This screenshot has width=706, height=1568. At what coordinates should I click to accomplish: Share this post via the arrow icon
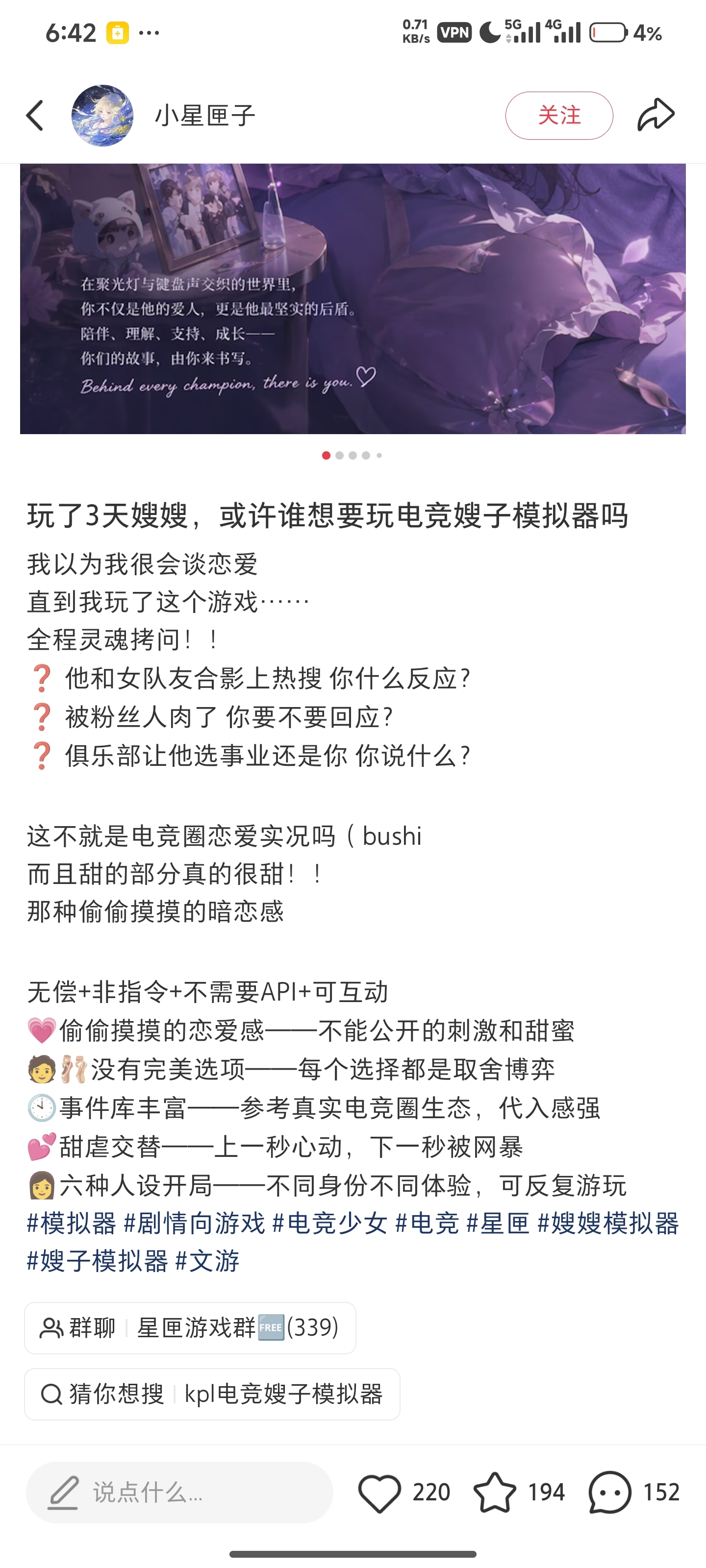coord(656,115)
